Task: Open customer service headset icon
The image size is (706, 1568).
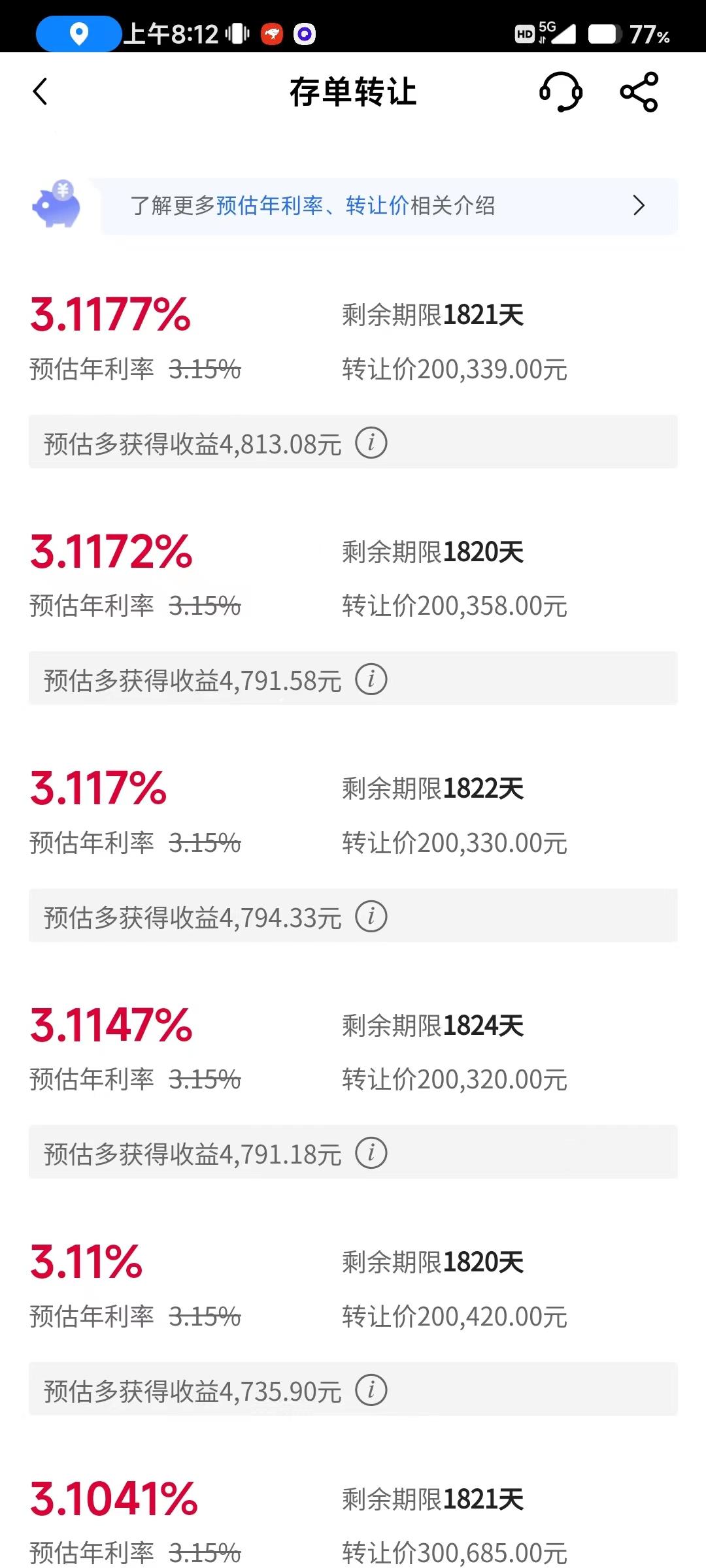Action: [560, 91]
